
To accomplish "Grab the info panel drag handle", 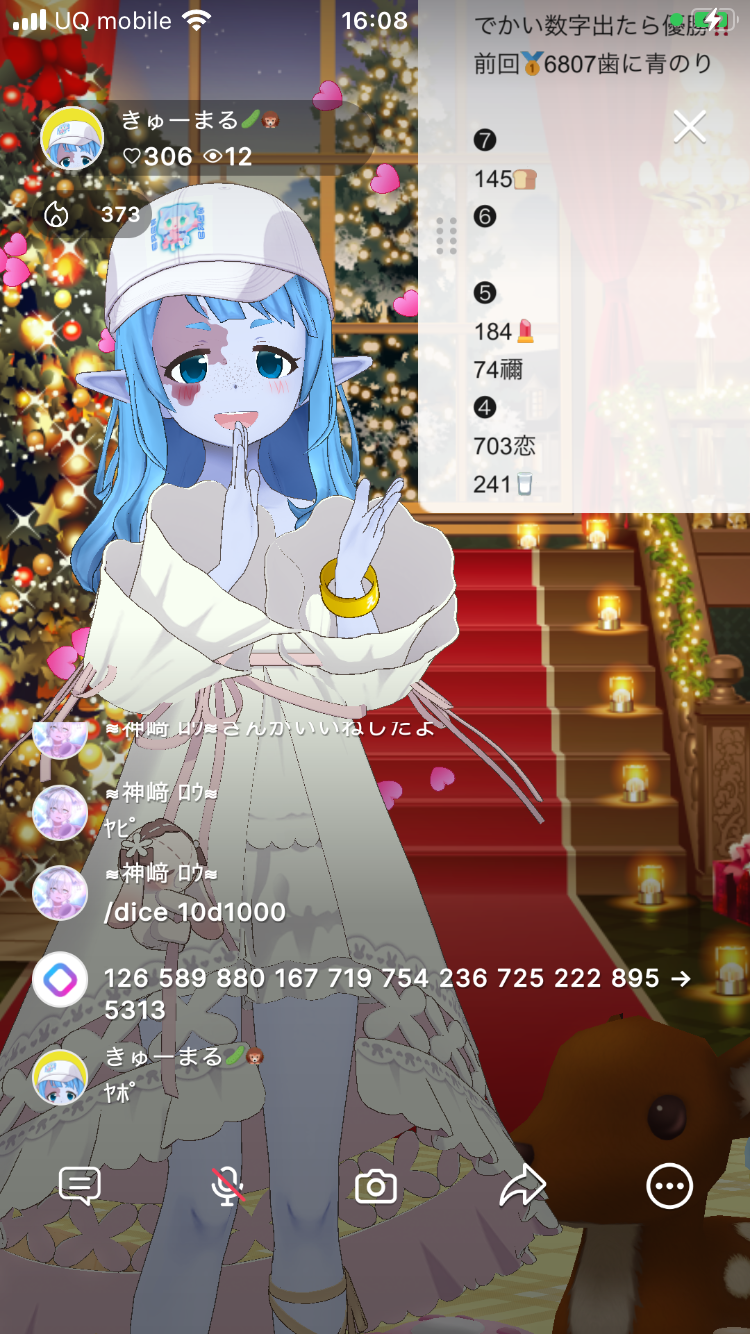I will coord(446,236).
